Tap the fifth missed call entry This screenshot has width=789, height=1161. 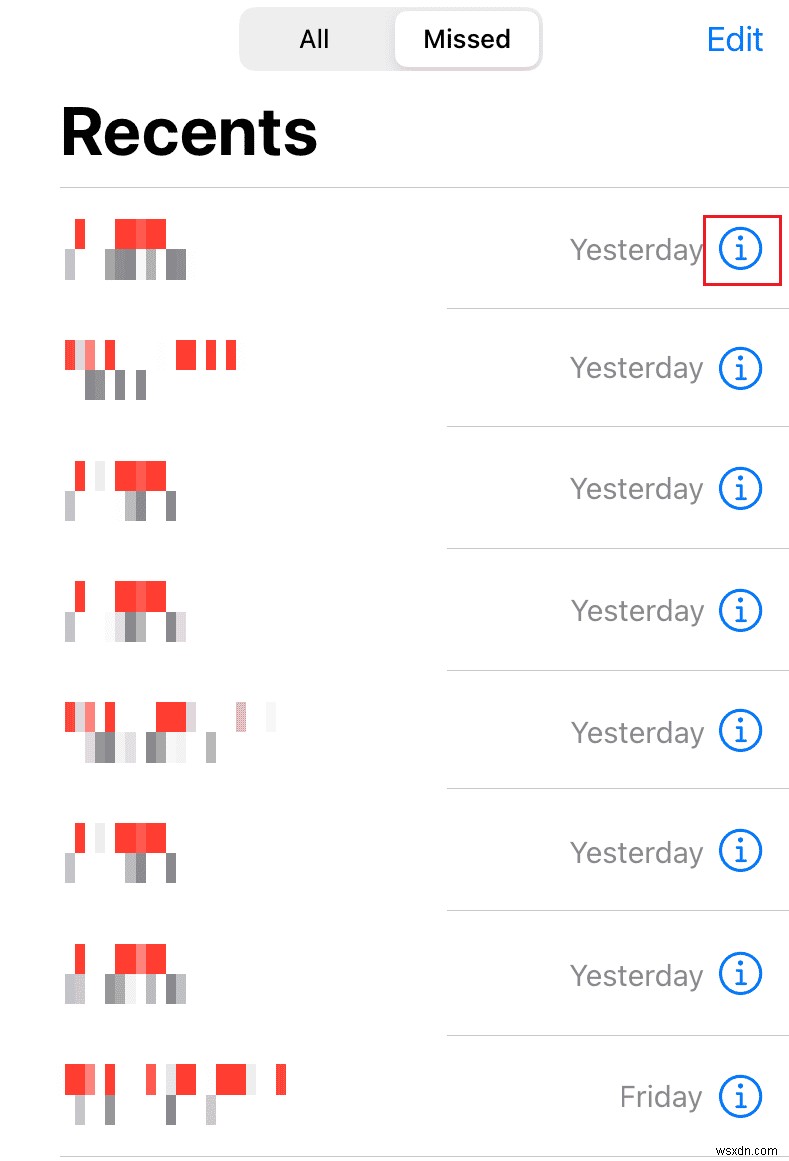tap(250, 731)
